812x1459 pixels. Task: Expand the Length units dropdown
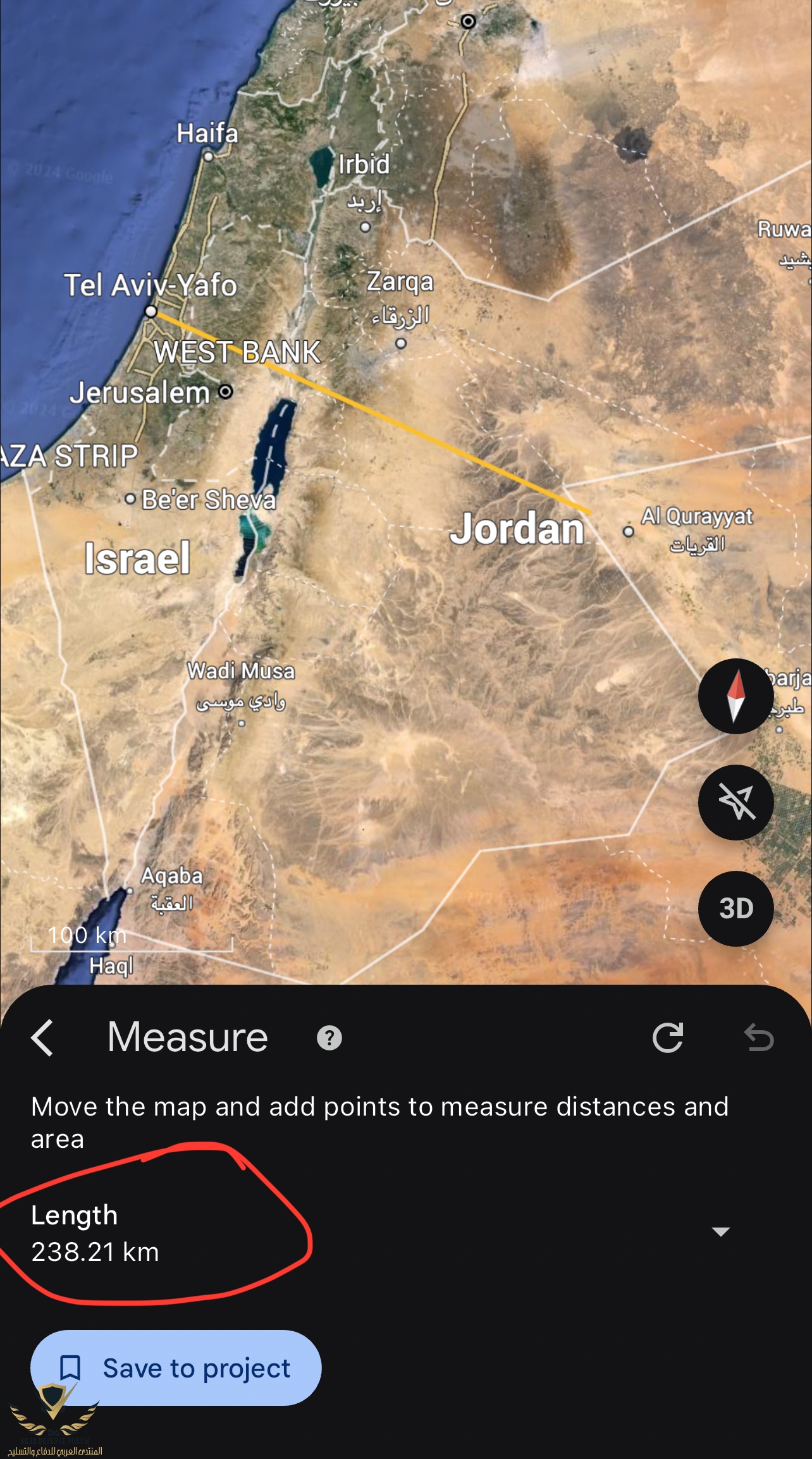(720, 1231)
